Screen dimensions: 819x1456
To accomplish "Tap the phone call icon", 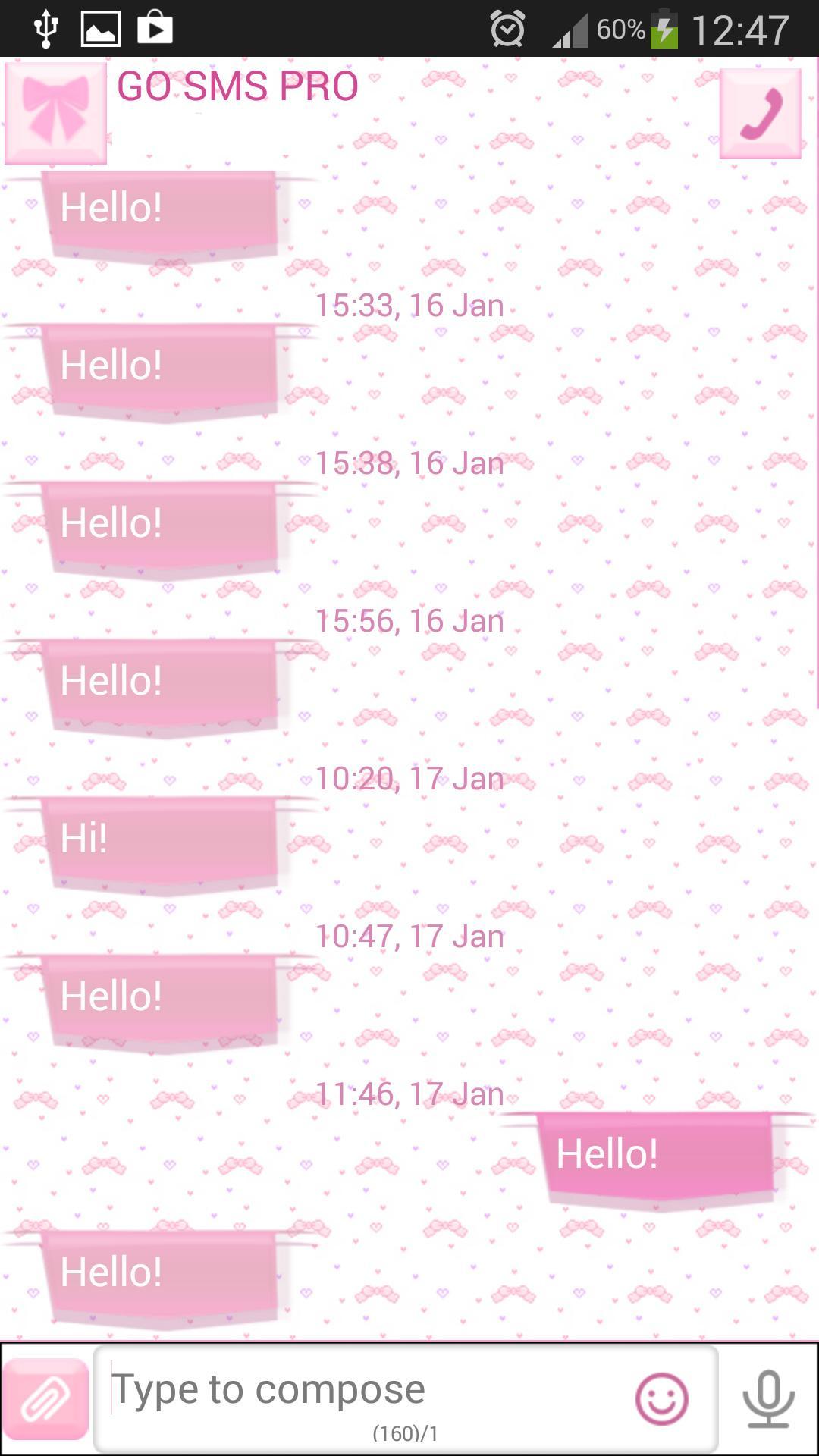I will (760, 112).
